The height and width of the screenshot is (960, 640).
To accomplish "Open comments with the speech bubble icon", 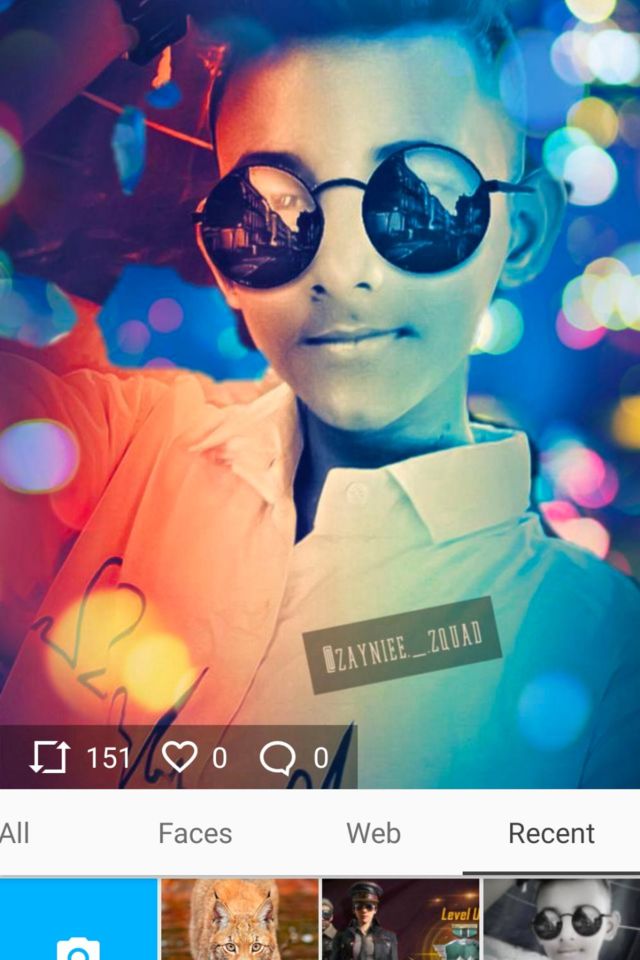I will 278,758.
